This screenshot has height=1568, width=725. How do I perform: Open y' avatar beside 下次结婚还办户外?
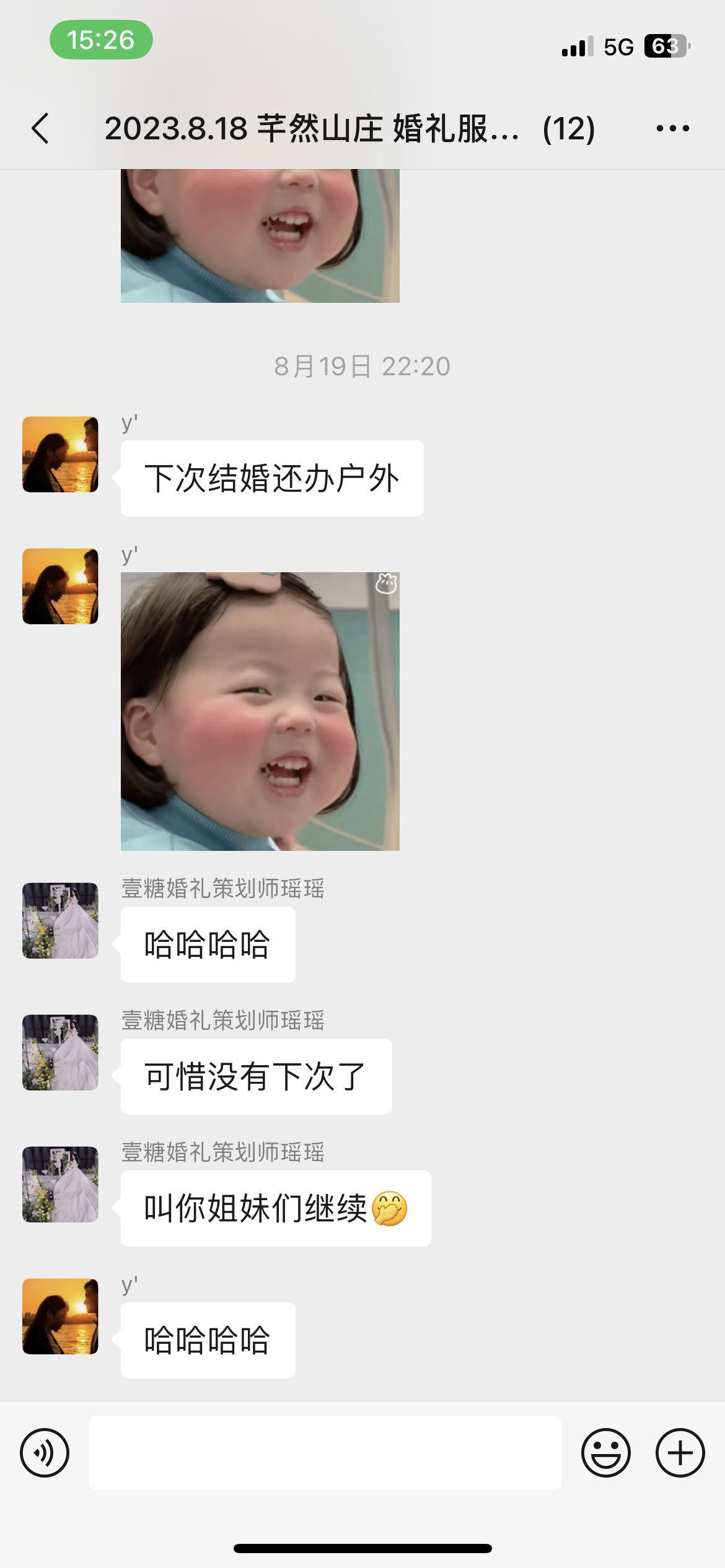click(x=60, y=455)
